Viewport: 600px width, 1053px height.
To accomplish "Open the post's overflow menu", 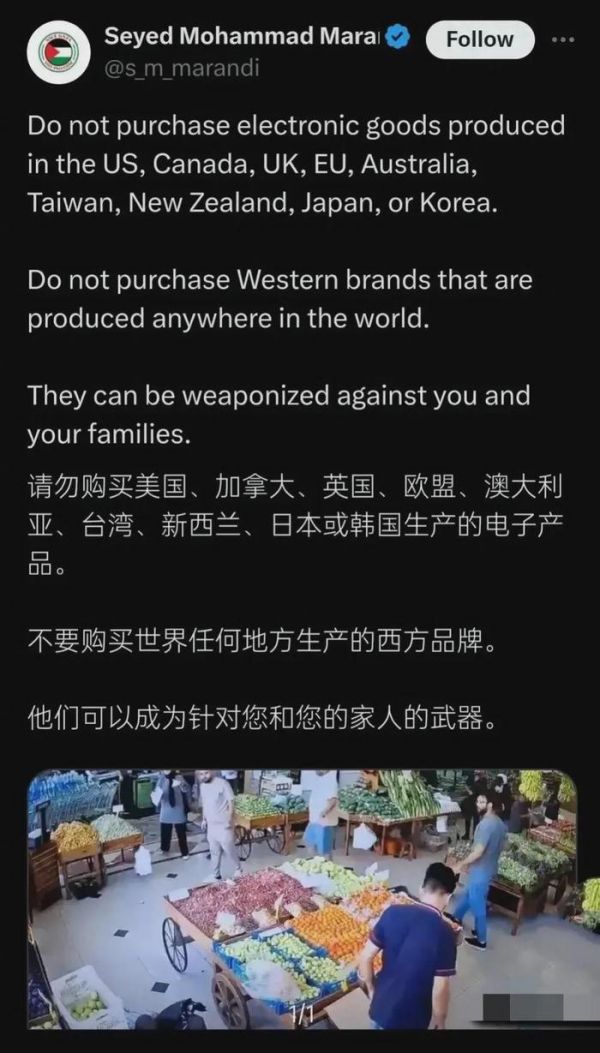I will coord(564,40).
